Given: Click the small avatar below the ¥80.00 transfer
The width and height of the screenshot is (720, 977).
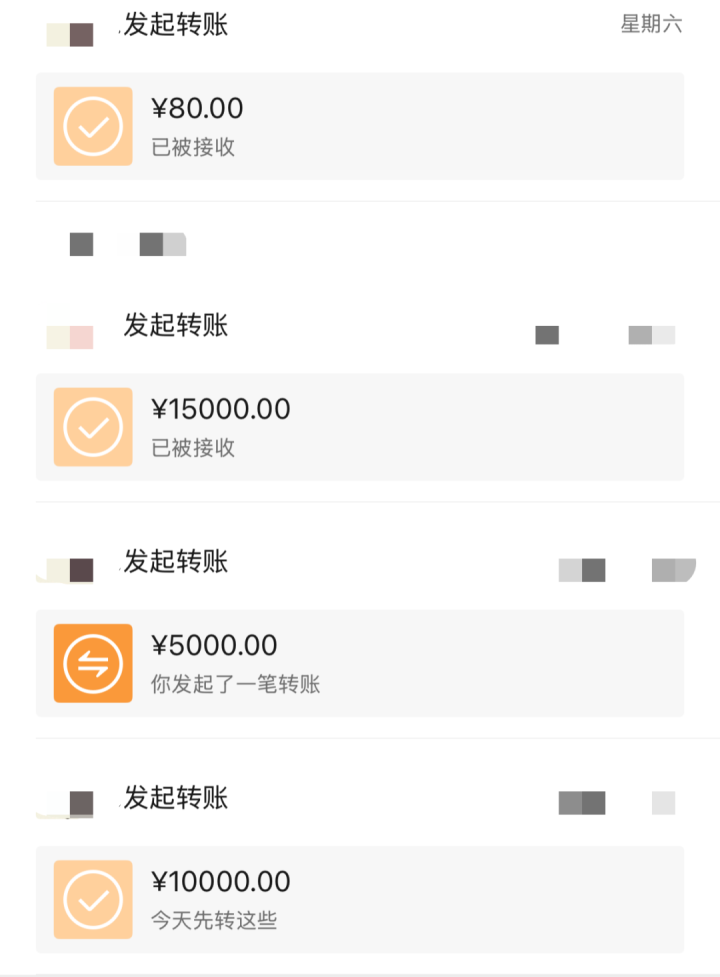Looking at the screenshot, I should click(x=80, y=244).
